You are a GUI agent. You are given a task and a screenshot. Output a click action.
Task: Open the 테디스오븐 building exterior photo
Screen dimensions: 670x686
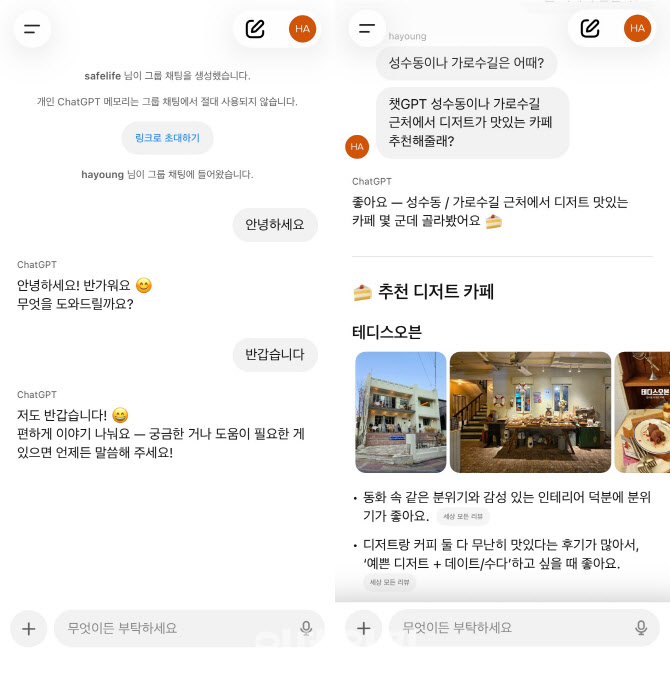(400, 411)
